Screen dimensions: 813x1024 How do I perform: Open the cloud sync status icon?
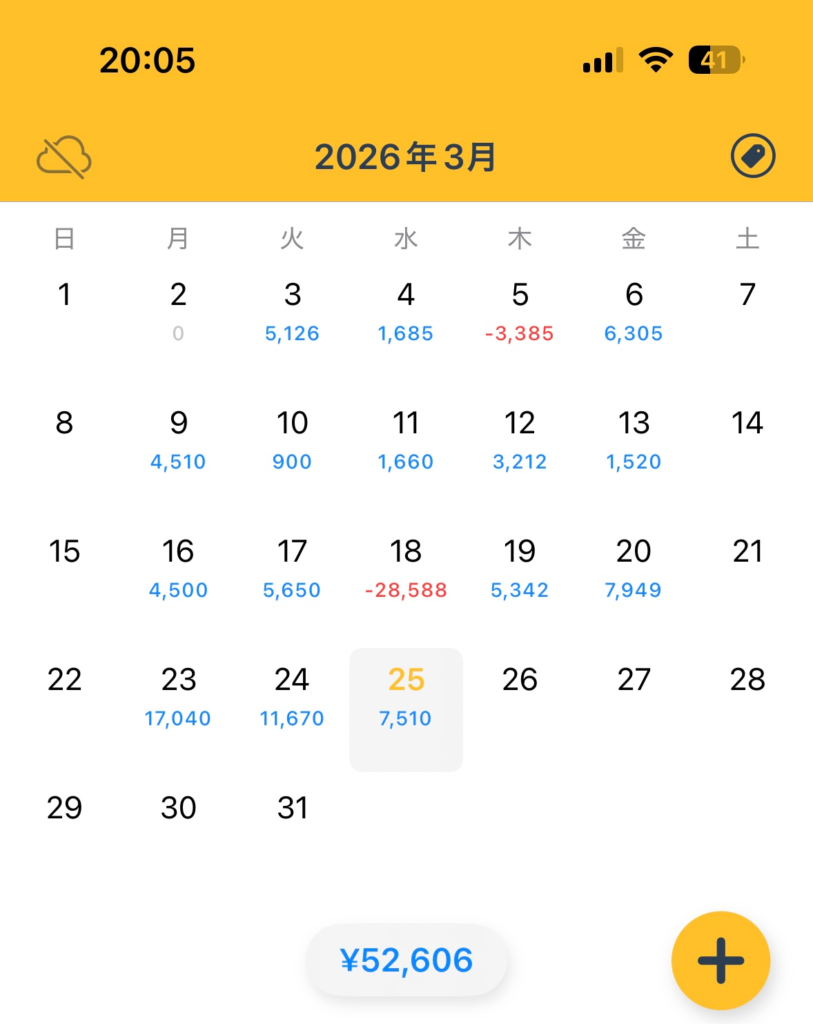pyautogui.click(x=64, y=157)
